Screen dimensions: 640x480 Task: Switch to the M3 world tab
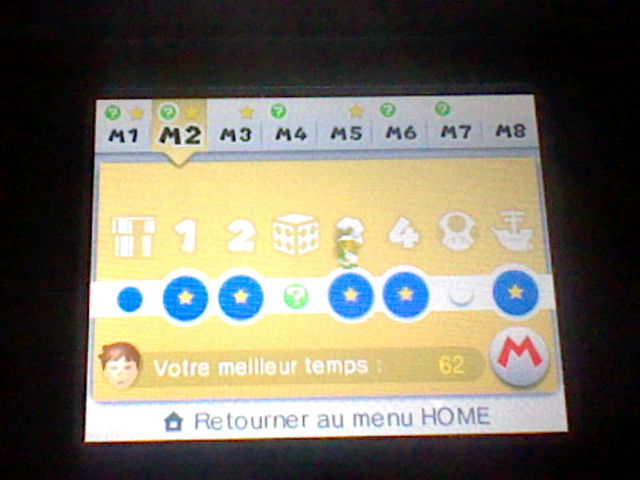click(235, 134)
